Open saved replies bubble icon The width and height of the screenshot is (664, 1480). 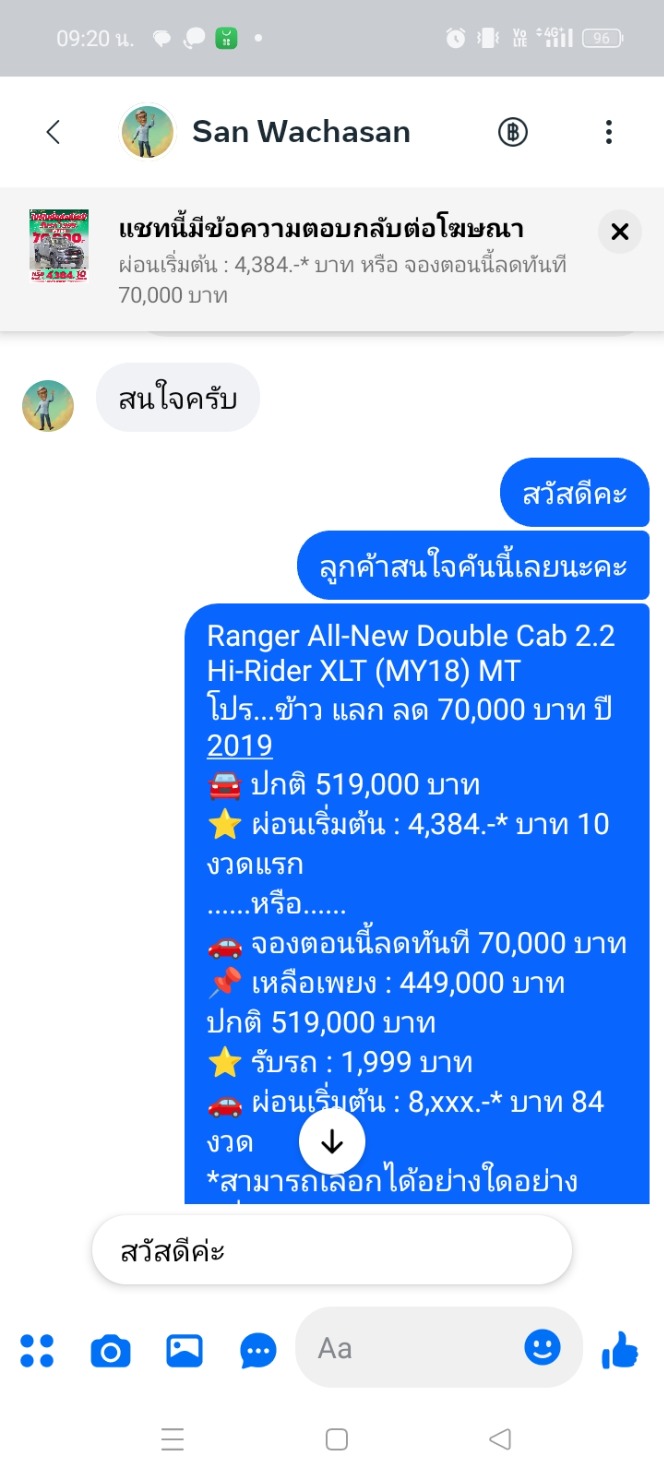[x=258, y=1351]
